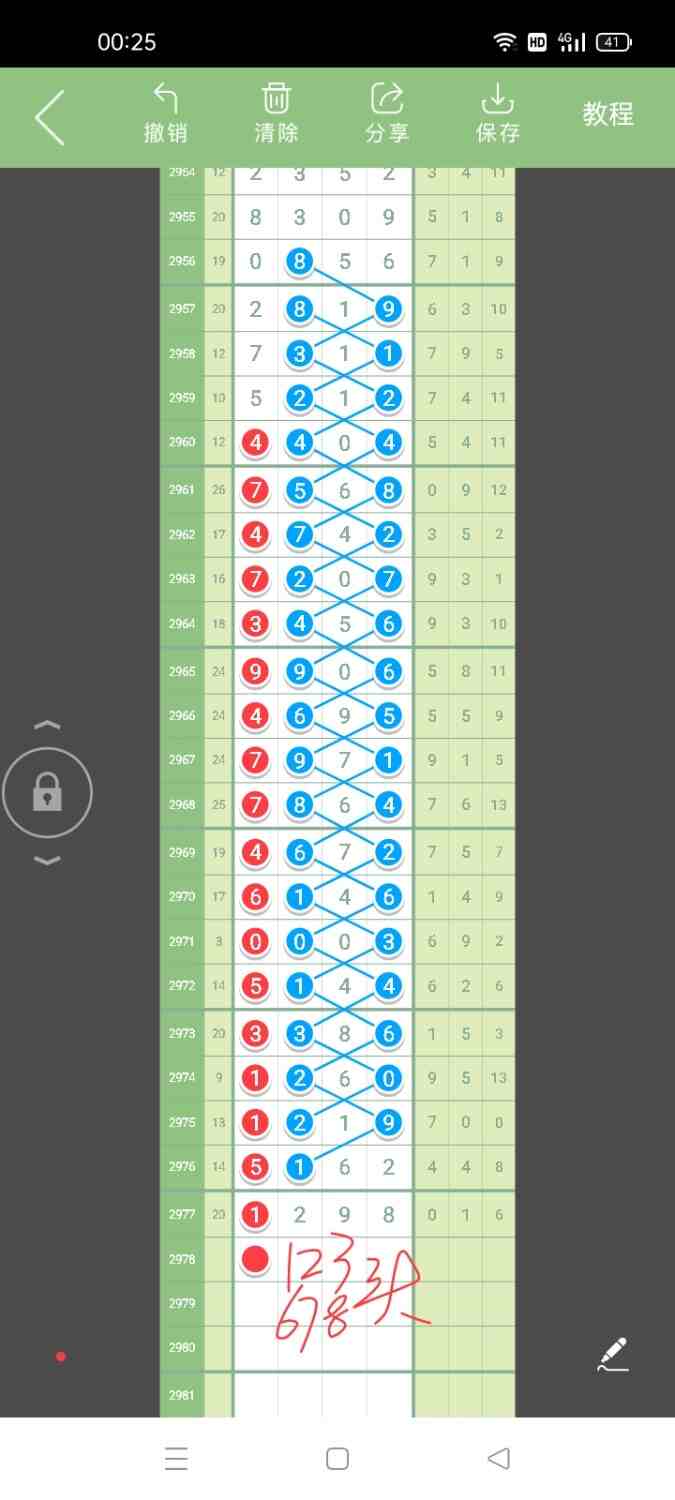Save the chart with 保存
This screenshot has height=1500, width=675.
click(497, 113)
